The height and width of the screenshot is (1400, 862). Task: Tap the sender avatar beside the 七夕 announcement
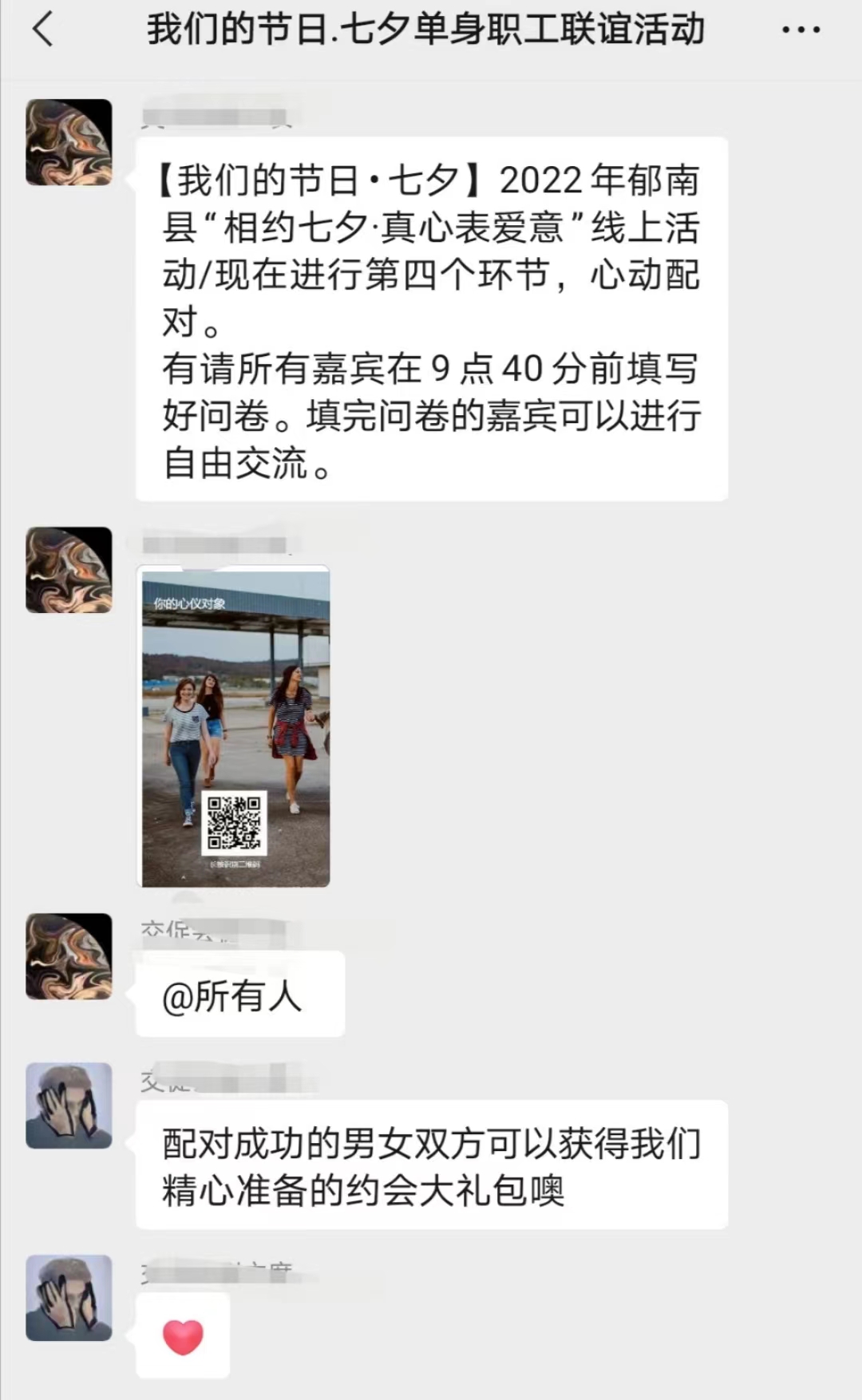pyautogui.click(x=69, y=143)
